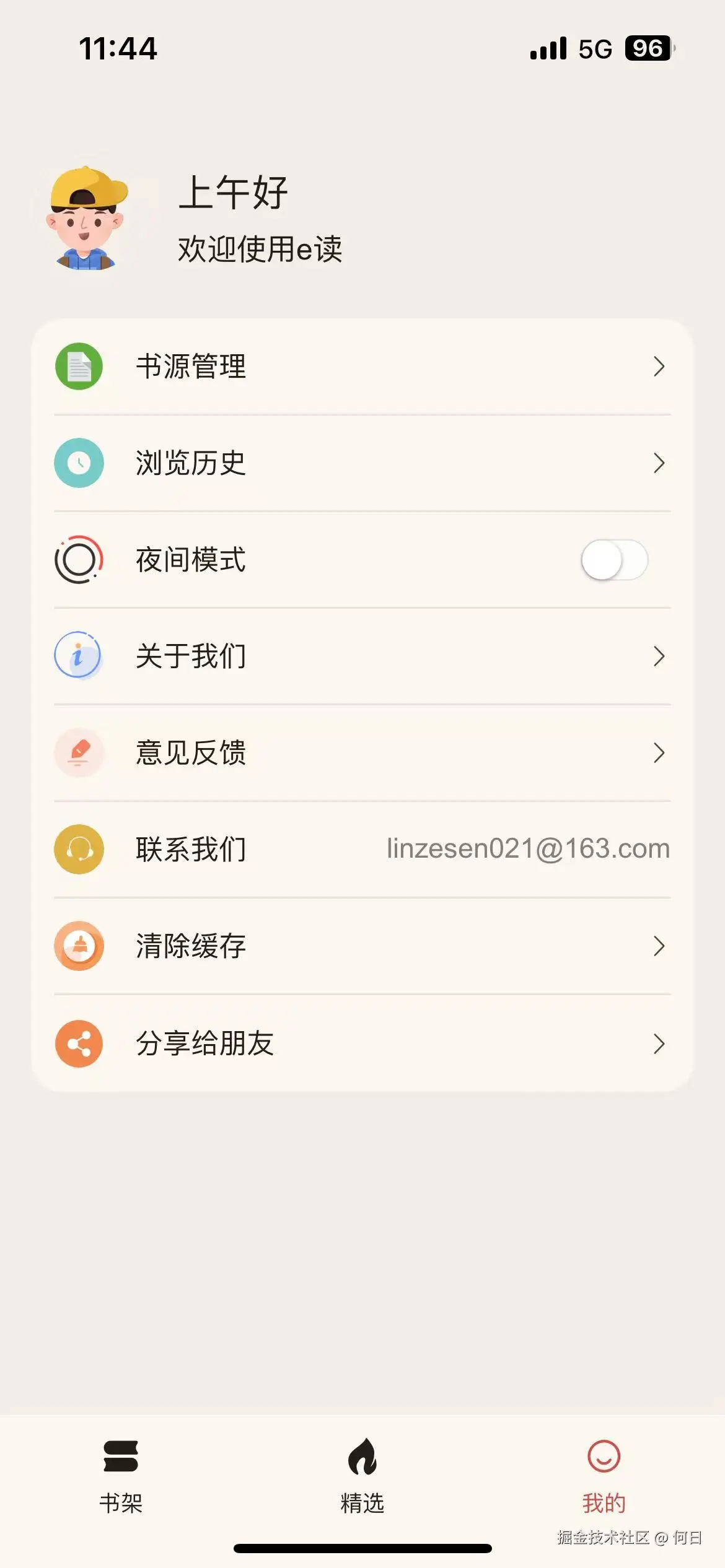Switch to the 精选 featured tab
Image resolution: width=725 pixels, height=1568 pixels.
362,1476
